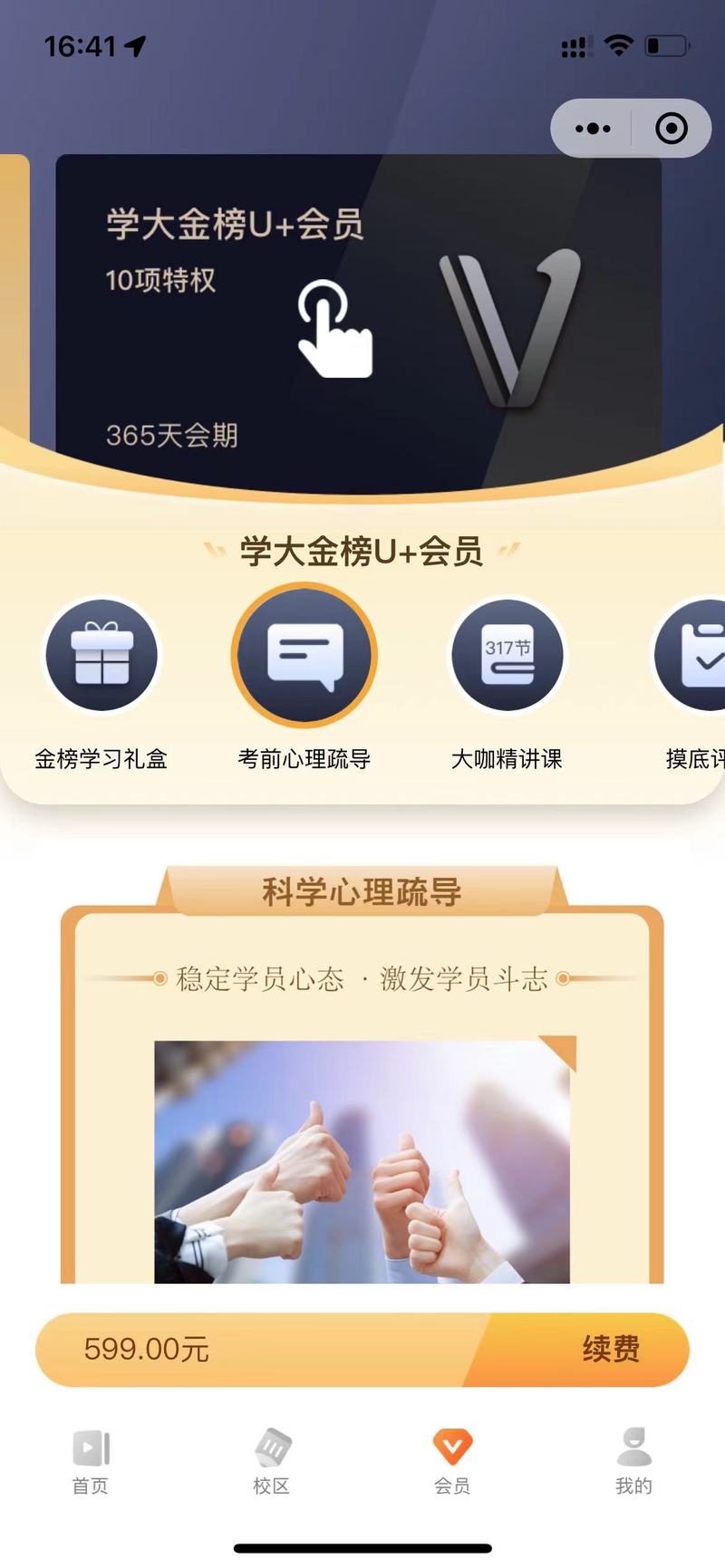The width and height of the screenshot is (725, 1568).
Task: Select the partially visible 摸底评 privilege
Action: 691,686
